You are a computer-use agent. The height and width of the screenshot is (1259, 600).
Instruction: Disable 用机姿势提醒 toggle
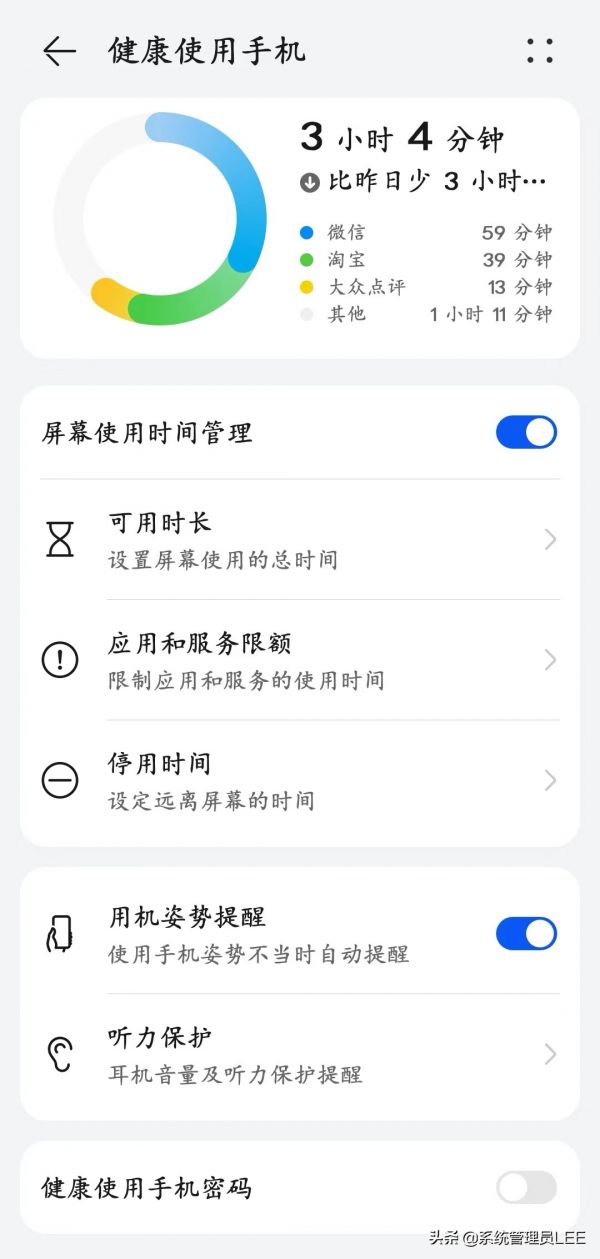(x=526, y=933)
